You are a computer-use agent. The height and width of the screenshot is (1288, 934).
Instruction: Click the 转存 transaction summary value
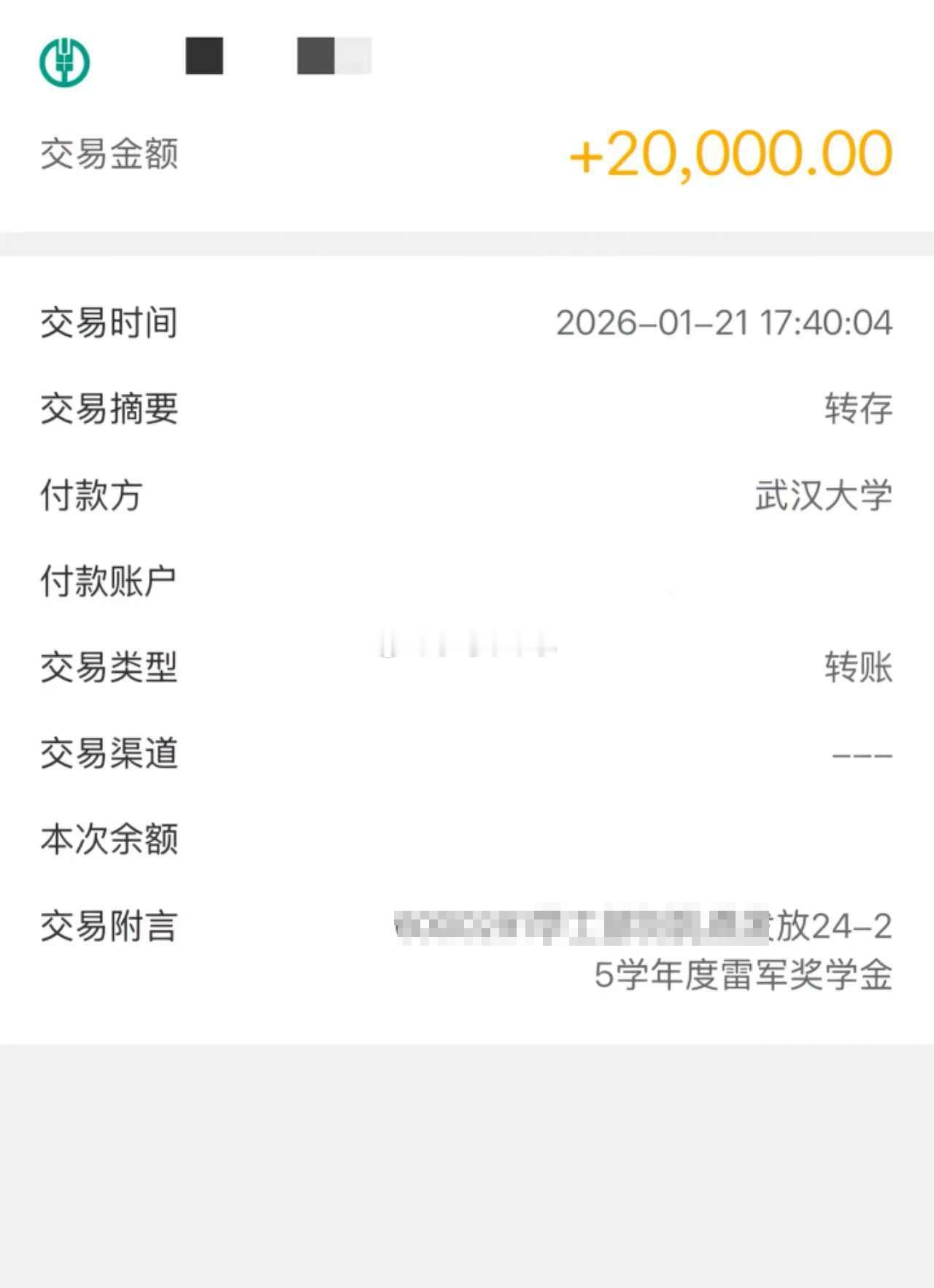(860, 409)
